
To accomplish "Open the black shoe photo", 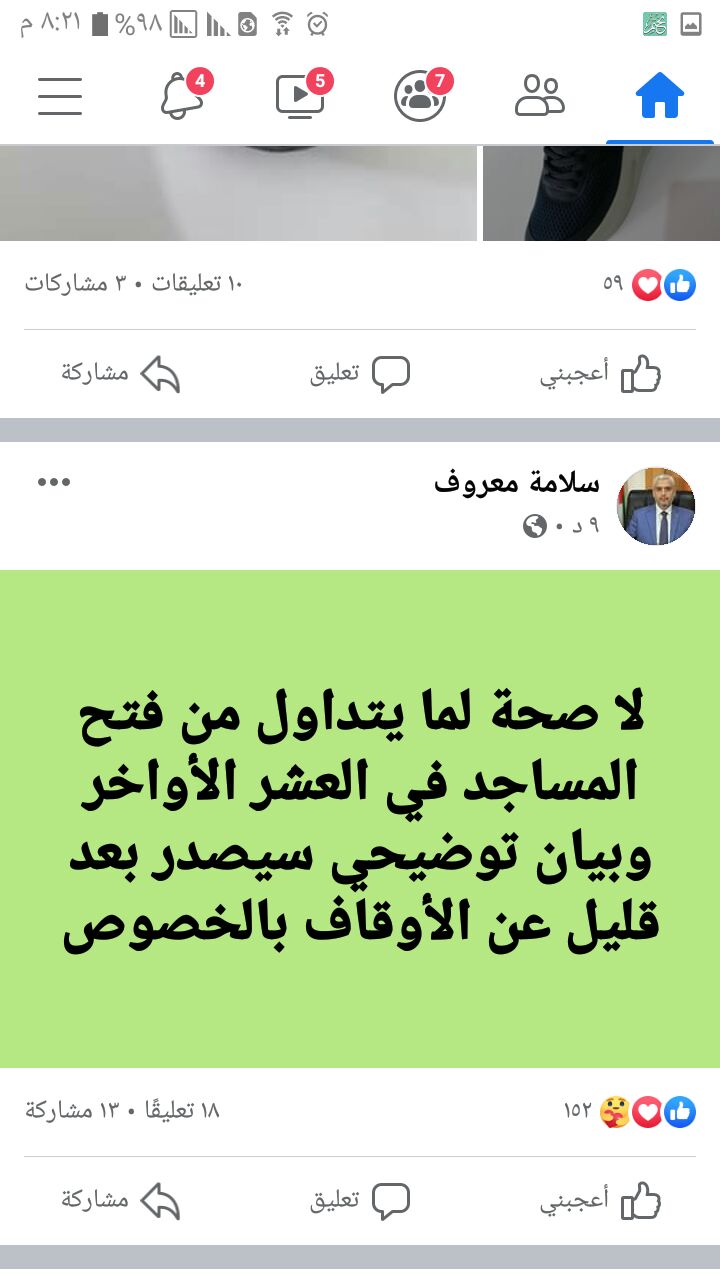I will (601, 193).
